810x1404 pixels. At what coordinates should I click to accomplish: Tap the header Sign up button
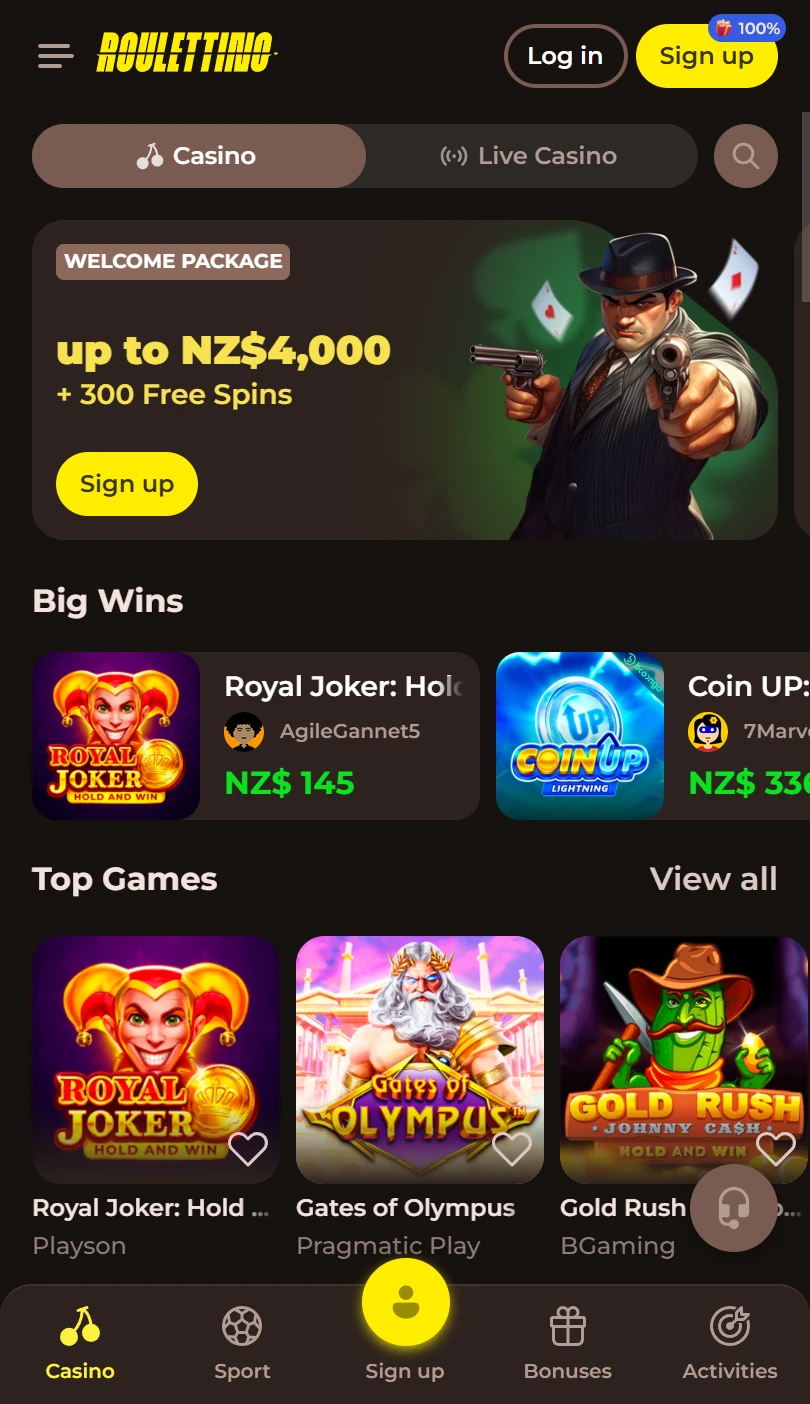[706, 56]
